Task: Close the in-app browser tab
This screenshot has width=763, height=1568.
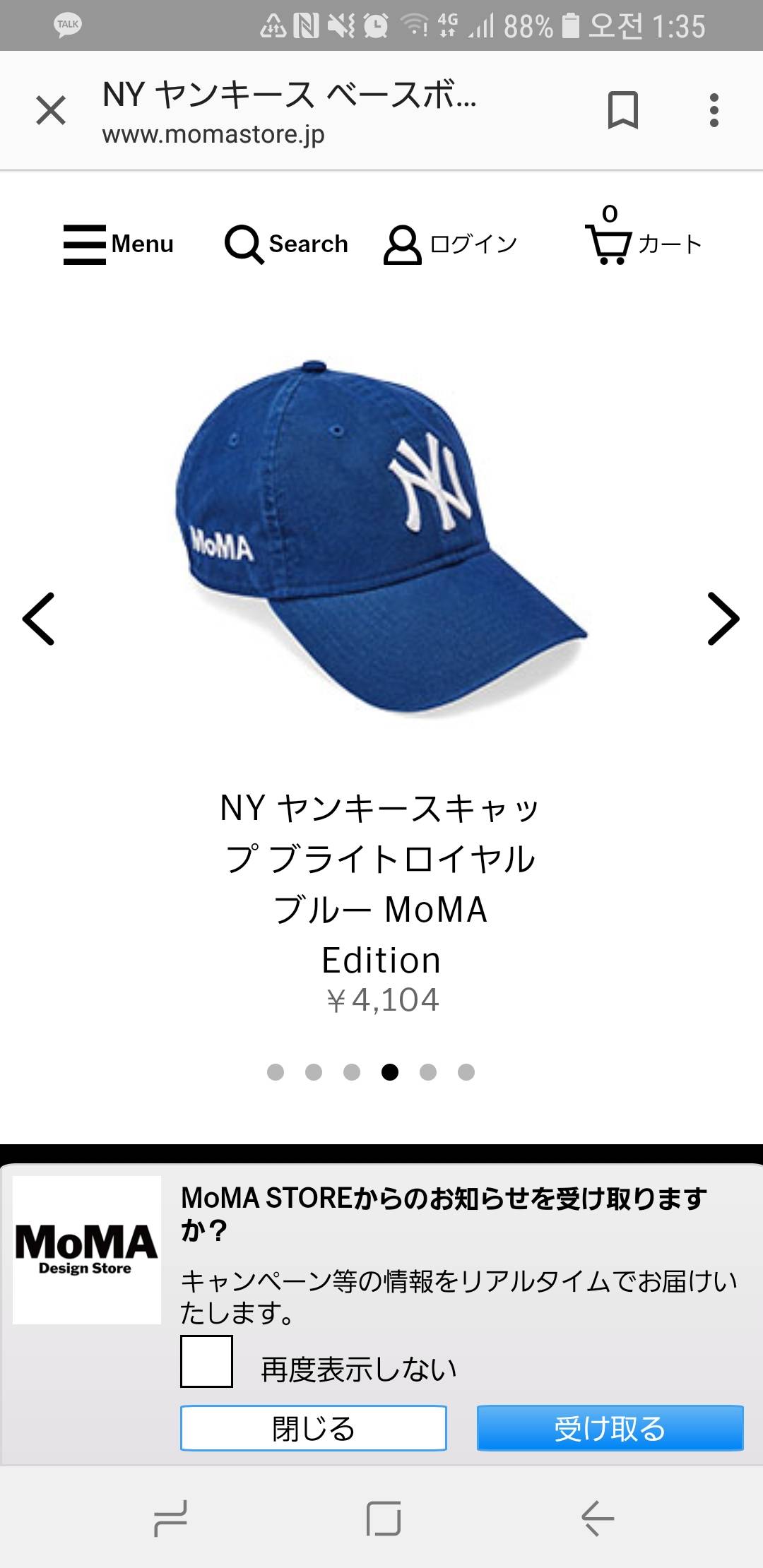Action: point(51,111)
